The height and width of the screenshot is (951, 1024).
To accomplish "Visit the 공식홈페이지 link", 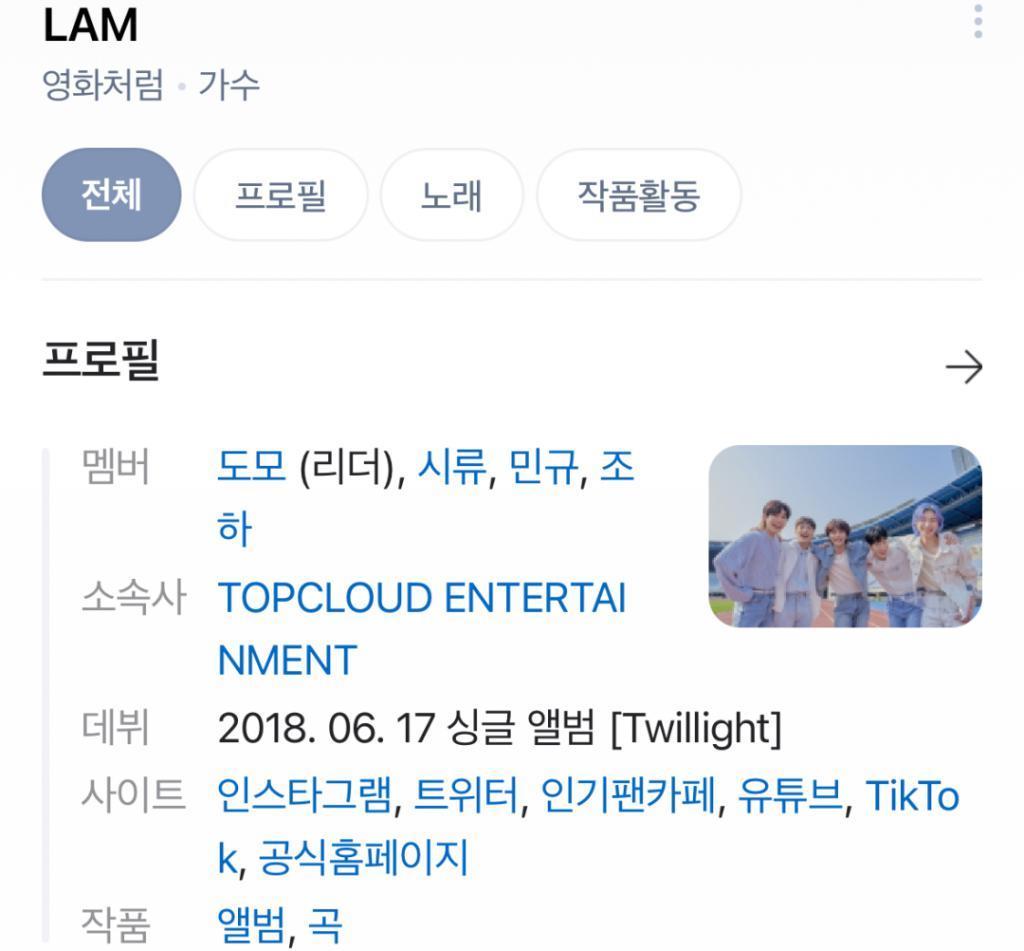I will pyautogui.click(x=363, y=859).
